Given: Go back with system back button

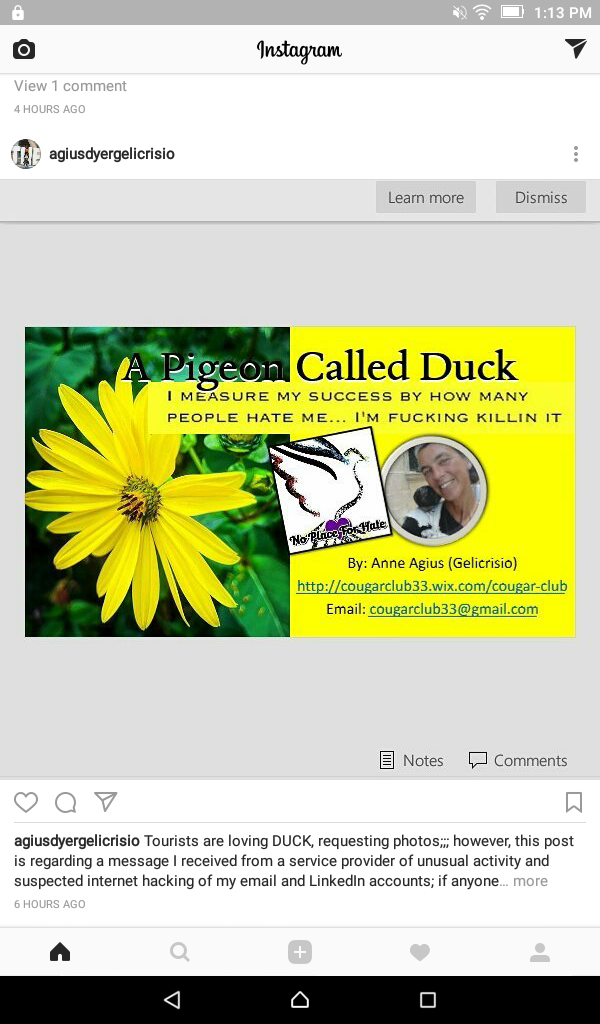Looking at the screenshot, I should (x=172, y=999).
